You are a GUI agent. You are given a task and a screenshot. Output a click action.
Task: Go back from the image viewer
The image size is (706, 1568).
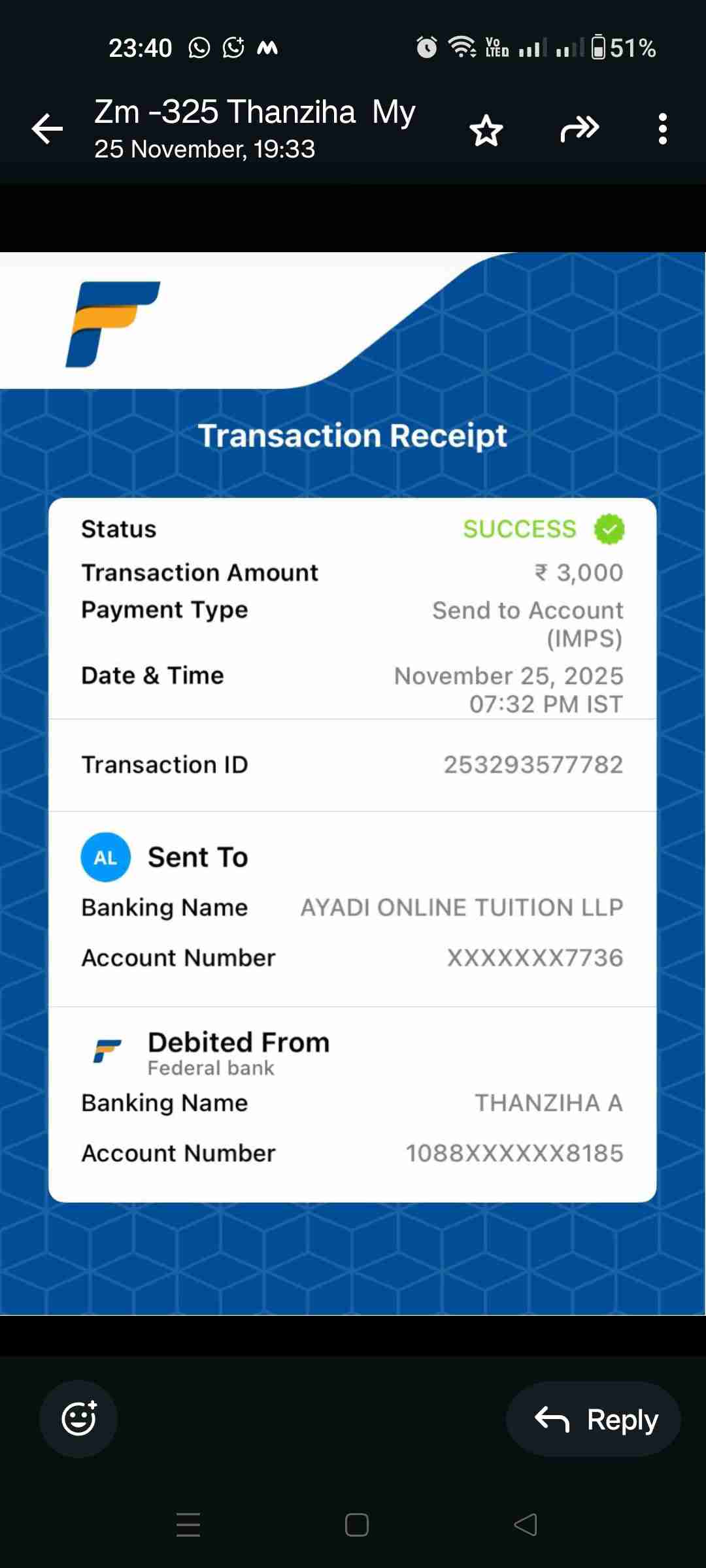coord(48,129)
